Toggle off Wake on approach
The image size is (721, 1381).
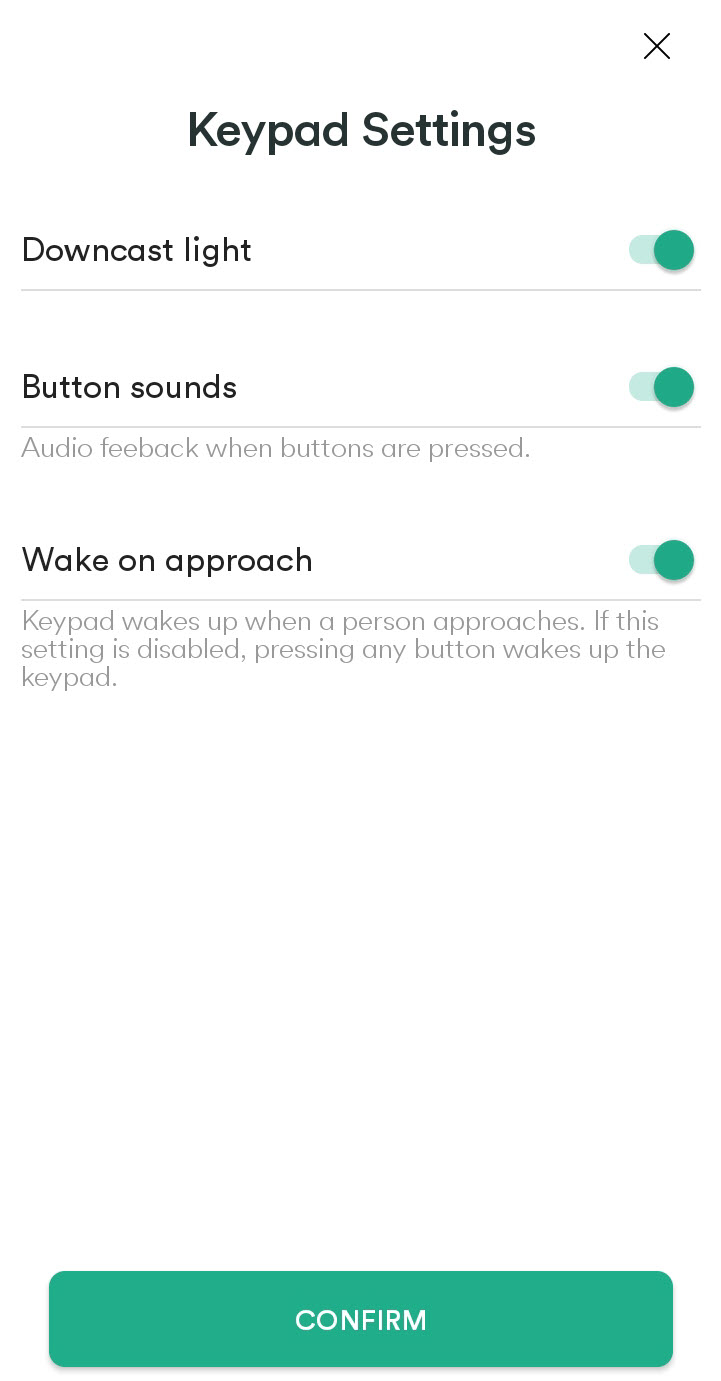(x=661, y=560)
